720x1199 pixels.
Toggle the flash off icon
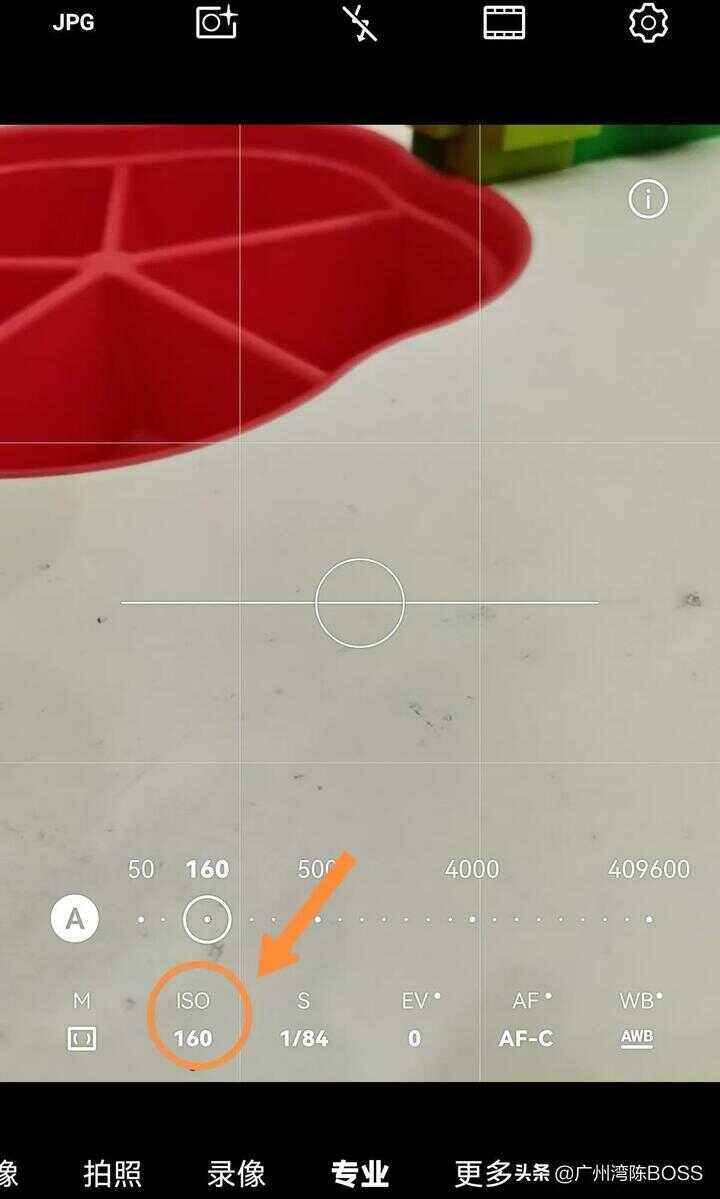pos(360,22)
